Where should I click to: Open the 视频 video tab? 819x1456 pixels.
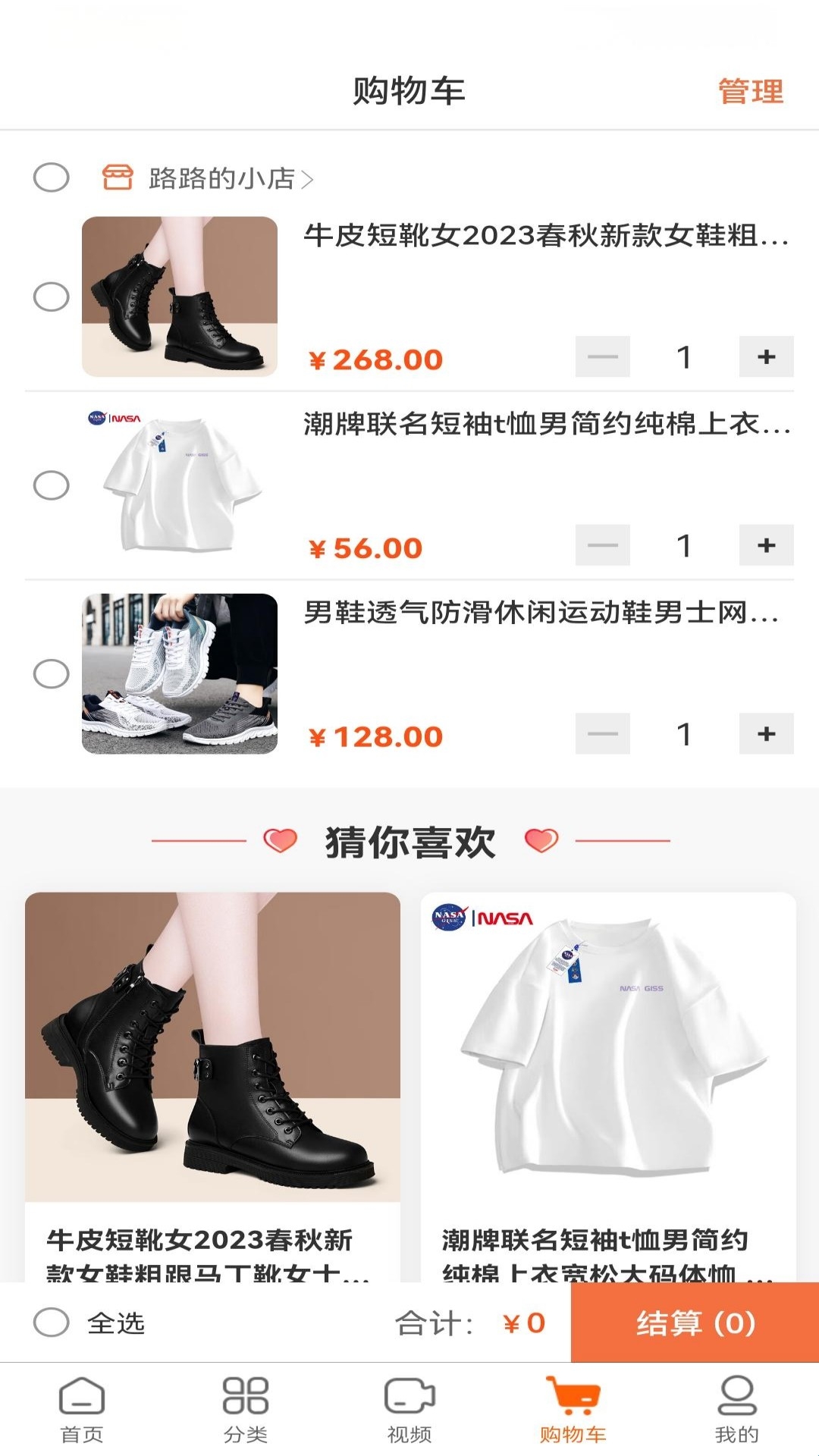[409, 1409]
